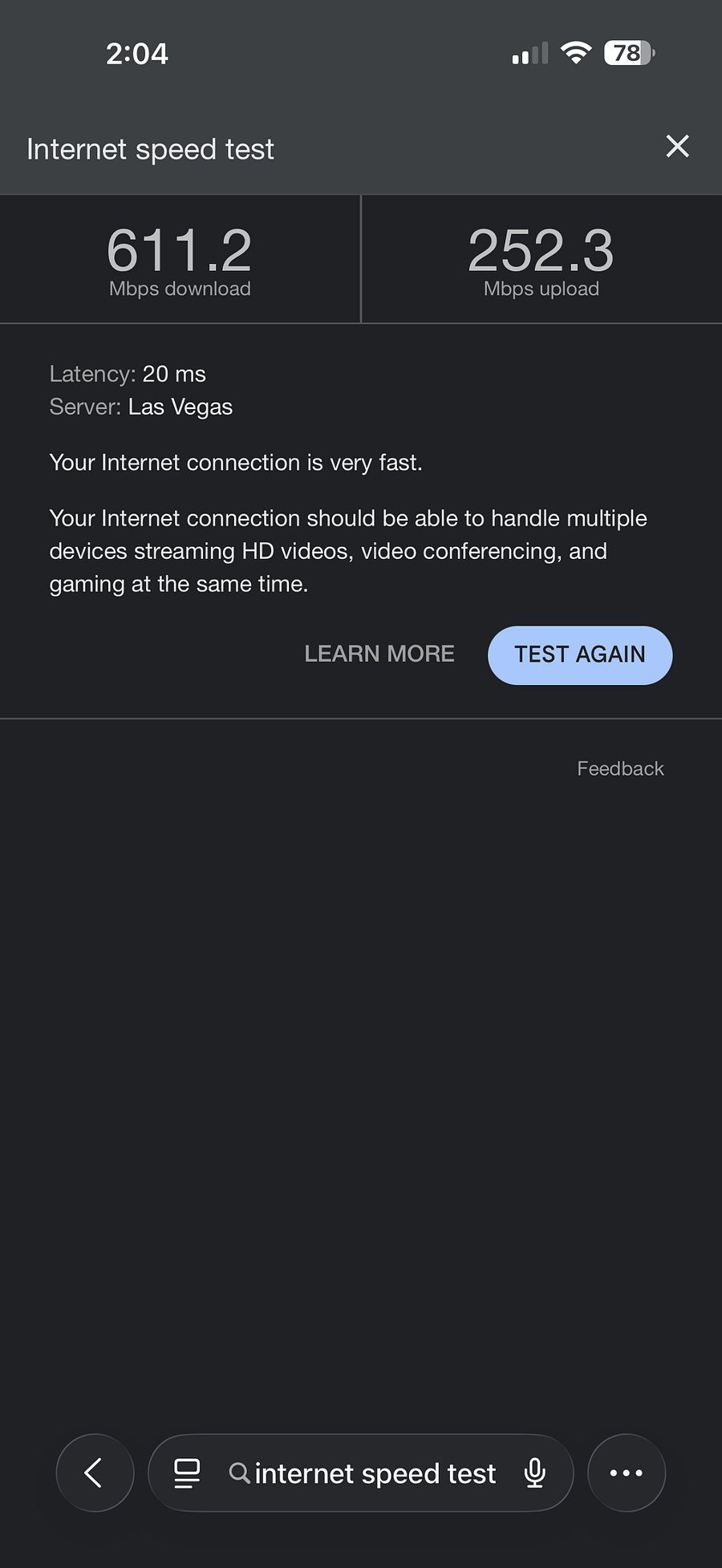Open Learn More about speed test
The height and width of the screenshot is (1568, 722).
coord(379,654)
